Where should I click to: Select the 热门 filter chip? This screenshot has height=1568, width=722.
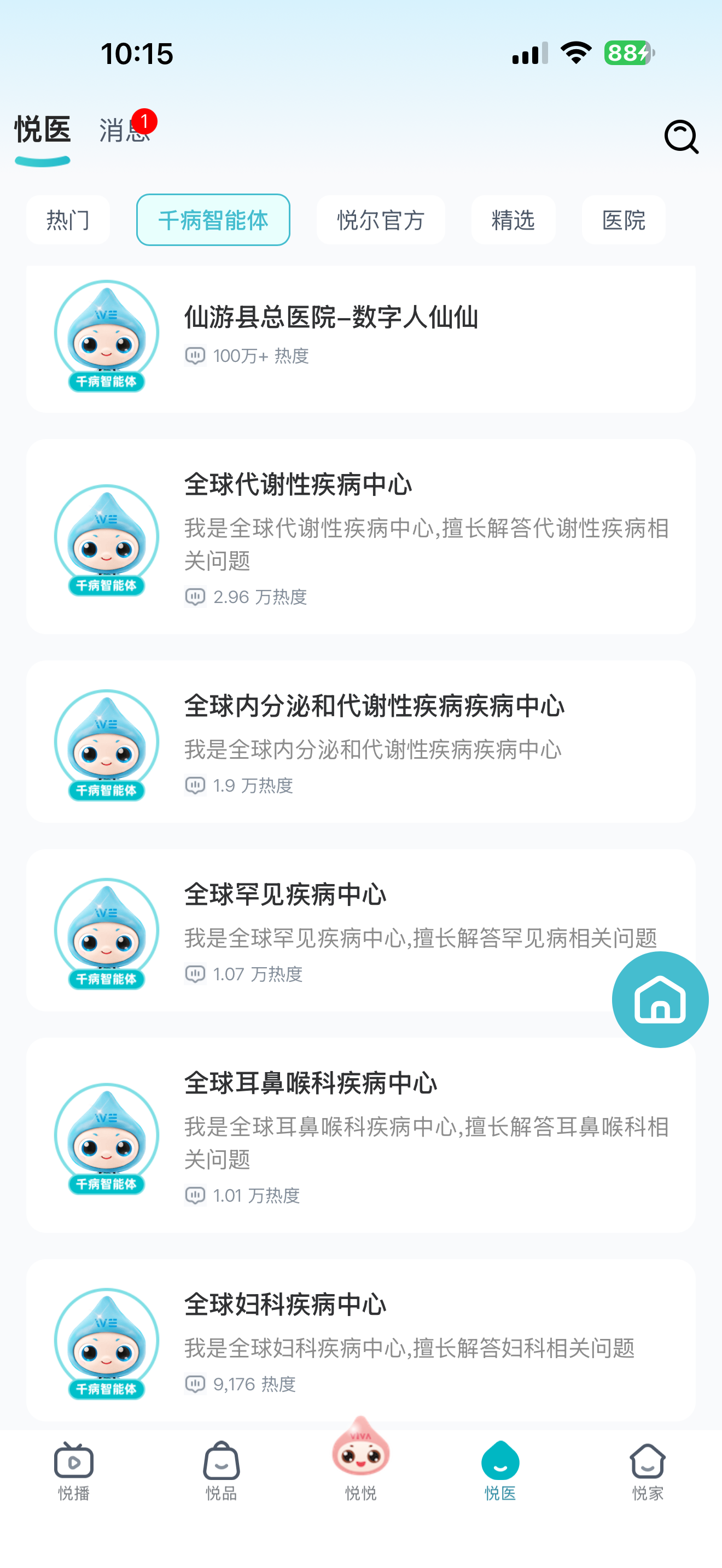tap(68, 220)
